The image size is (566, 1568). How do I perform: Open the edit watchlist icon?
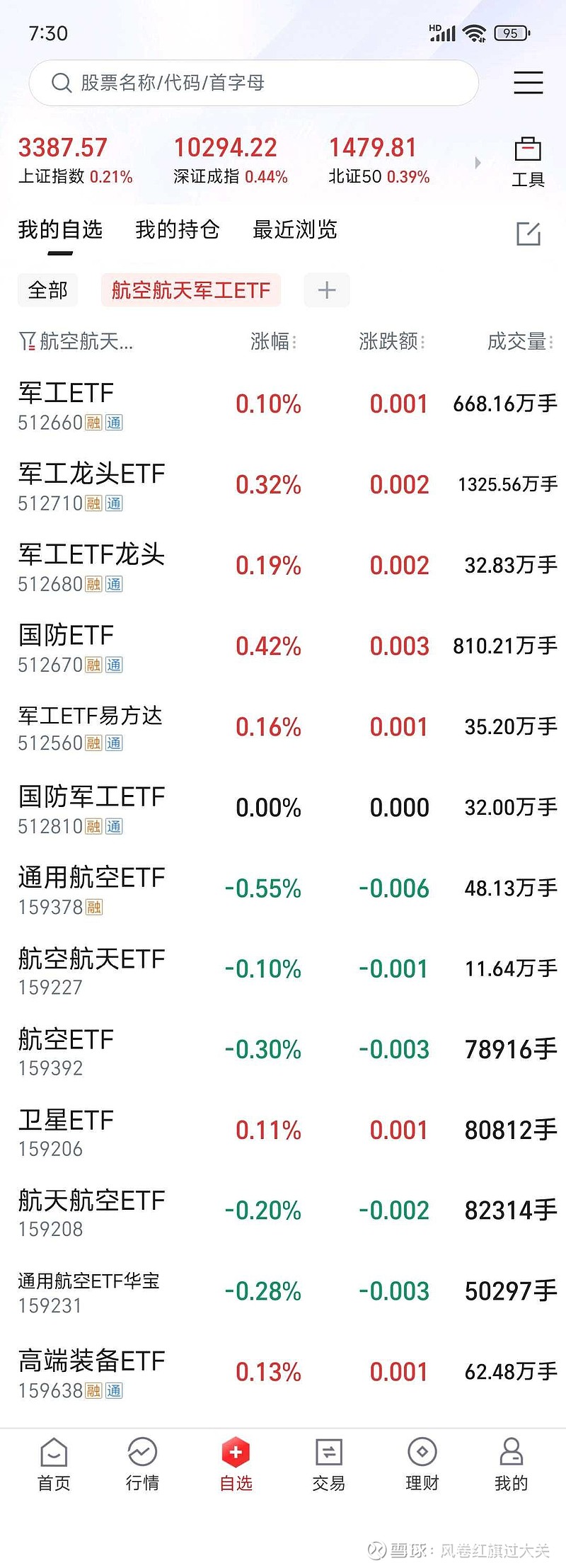[528, 233]
